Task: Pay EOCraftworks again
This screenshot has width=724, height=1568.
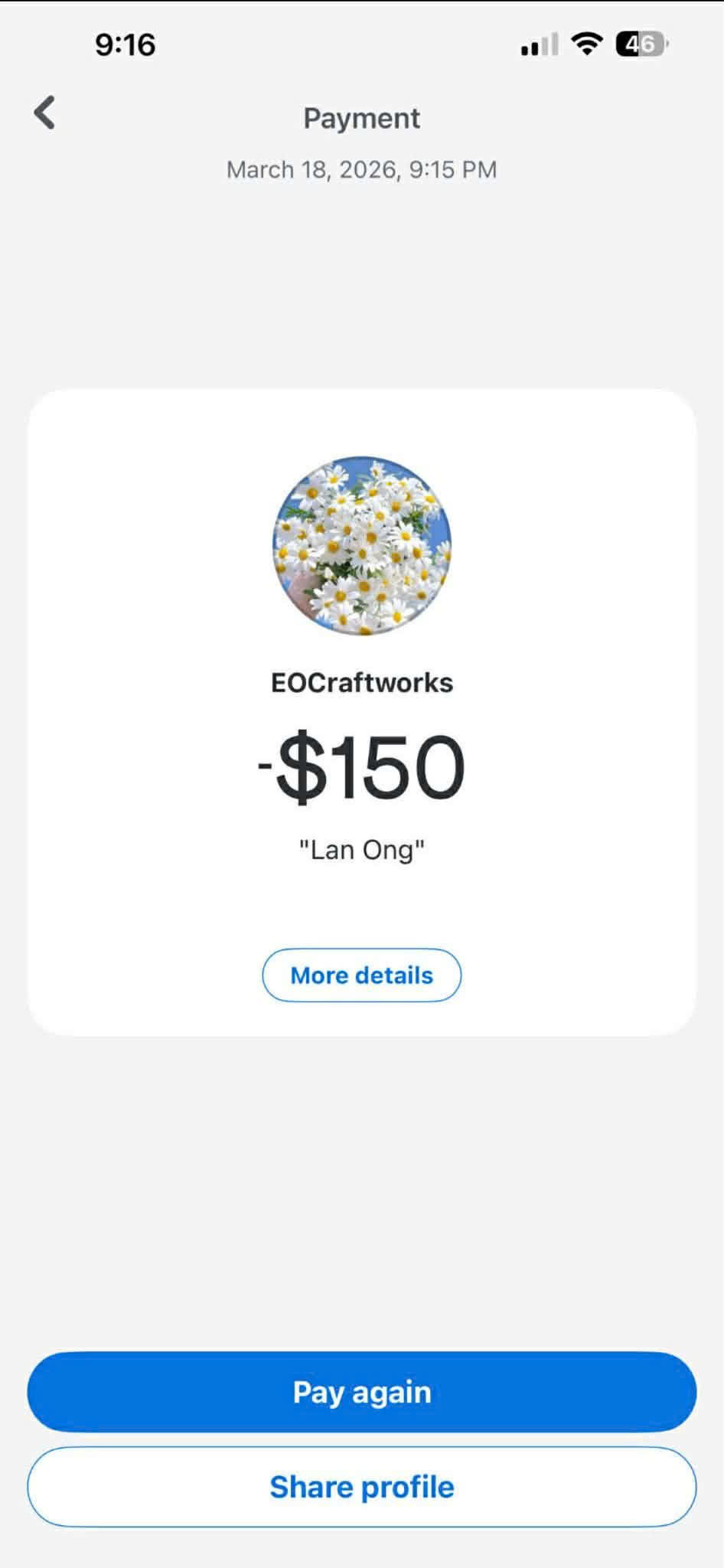Action: click(x=361, y=1391)
